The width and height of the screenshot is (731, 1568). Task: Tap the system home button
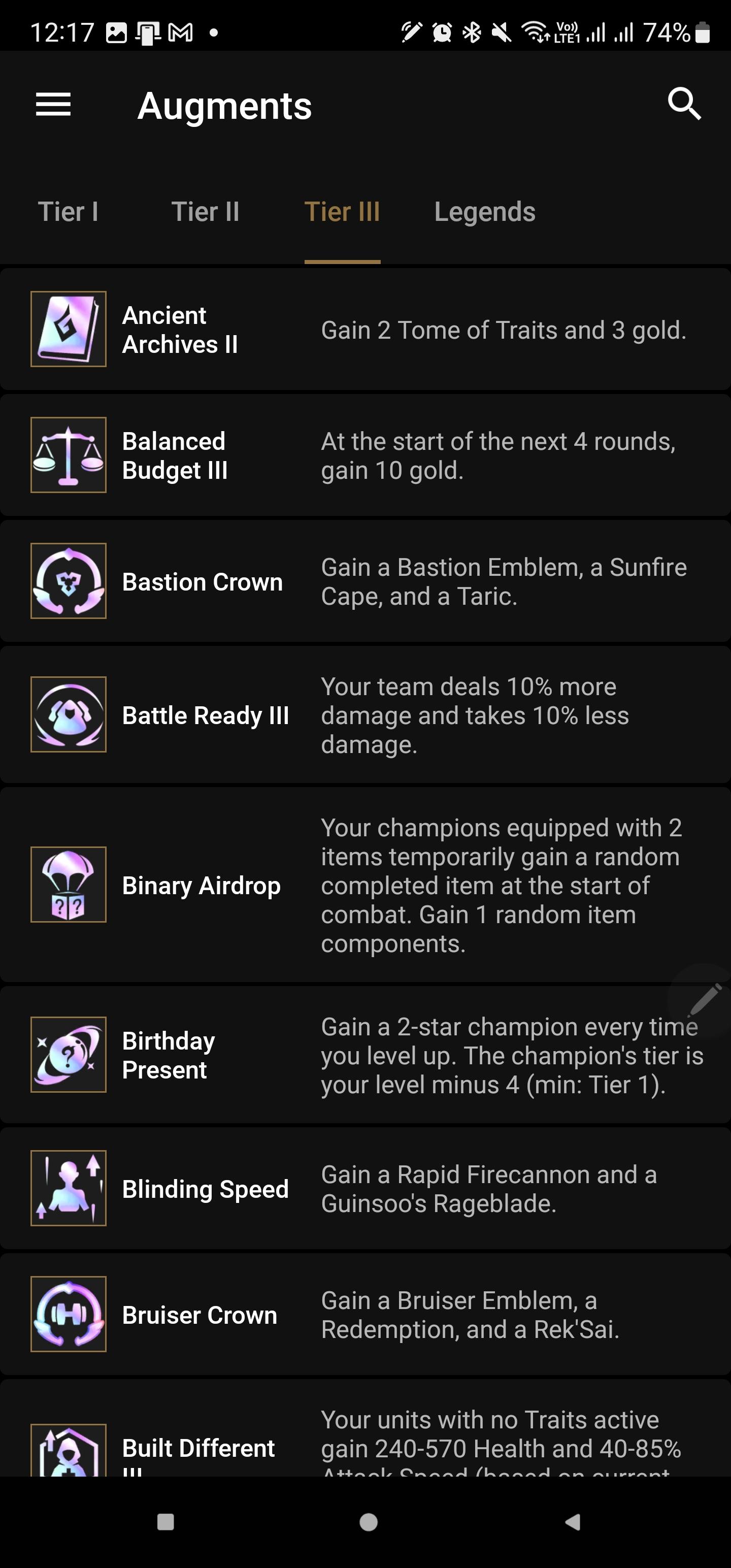tap(368, 1522)
